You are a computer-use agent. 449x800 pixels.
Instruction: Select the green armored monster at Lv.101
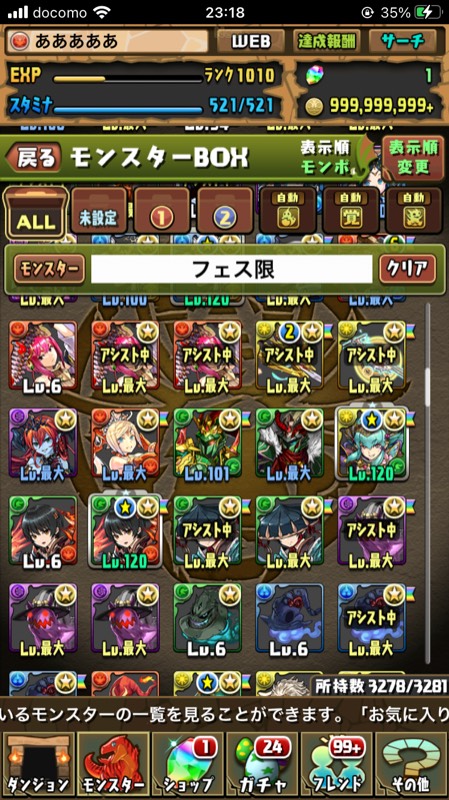click(x=208, y=445)
